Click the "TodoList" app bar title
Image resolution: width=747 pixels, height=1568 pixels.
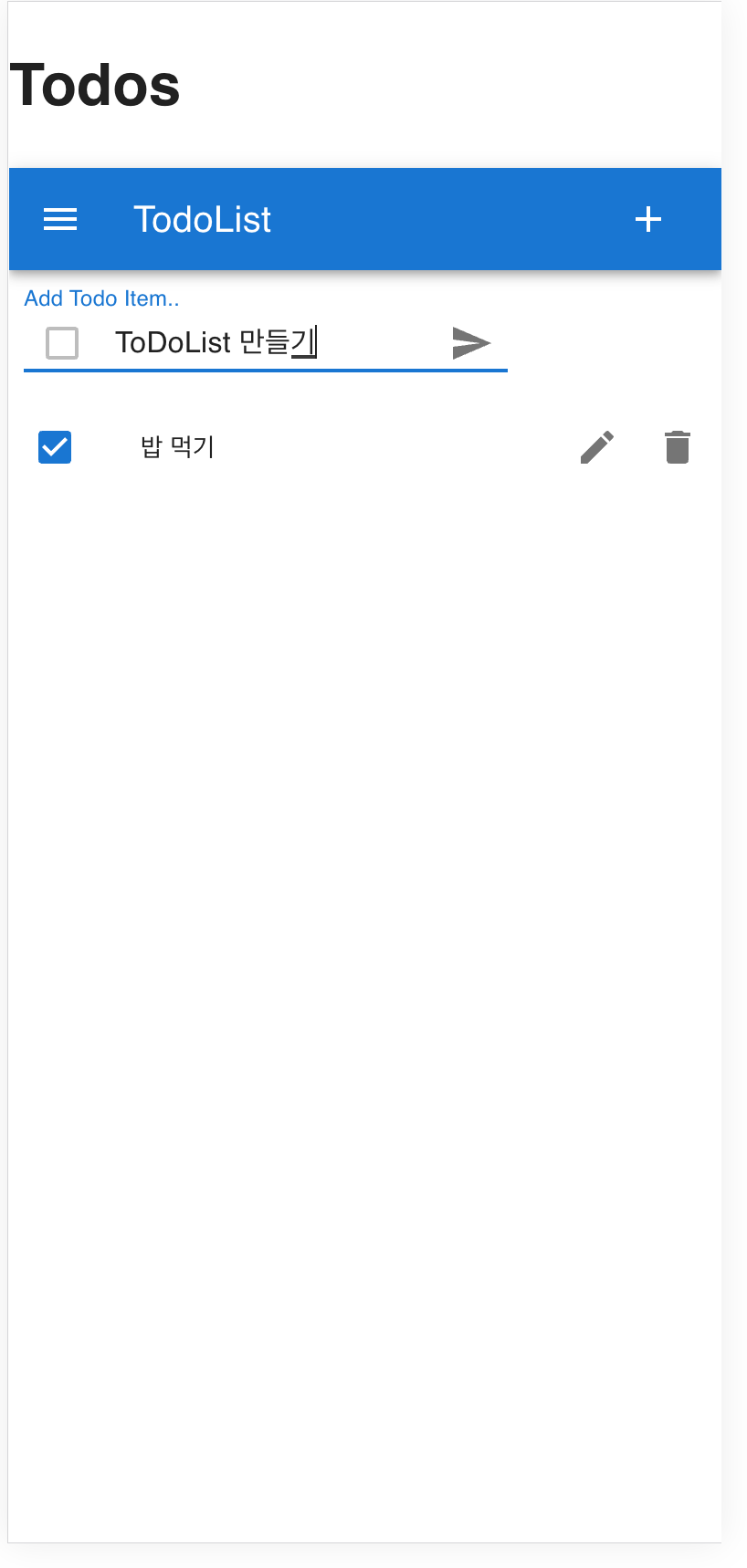202,219
